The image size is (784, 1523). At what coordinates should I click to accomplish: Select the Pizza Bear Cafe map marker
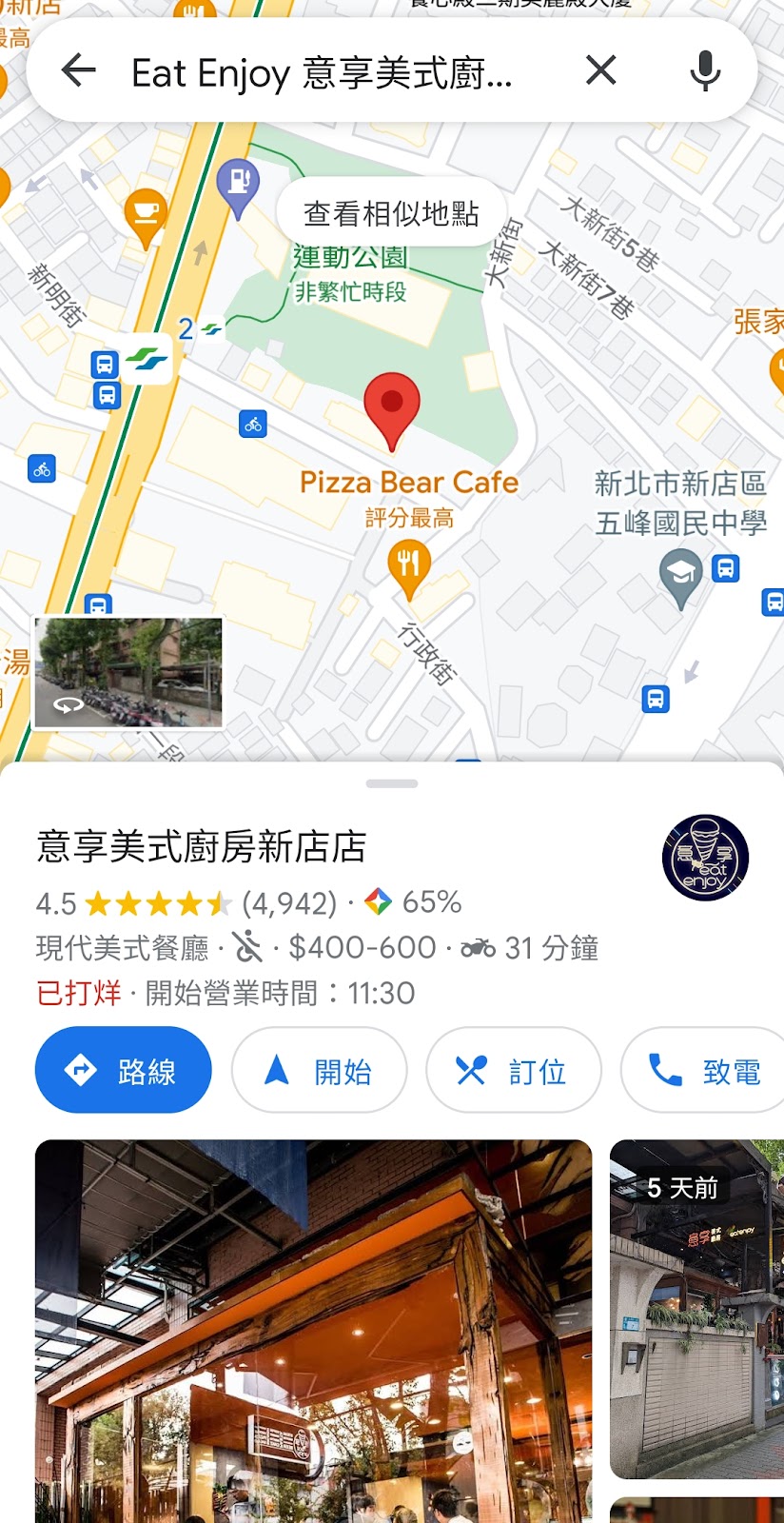[409, 565]
